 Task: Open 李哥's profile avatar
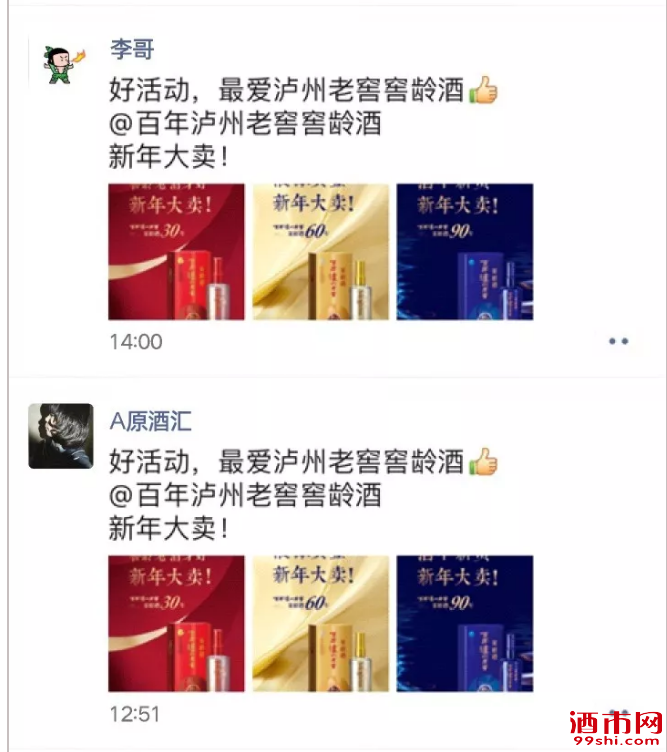[60, 63]
